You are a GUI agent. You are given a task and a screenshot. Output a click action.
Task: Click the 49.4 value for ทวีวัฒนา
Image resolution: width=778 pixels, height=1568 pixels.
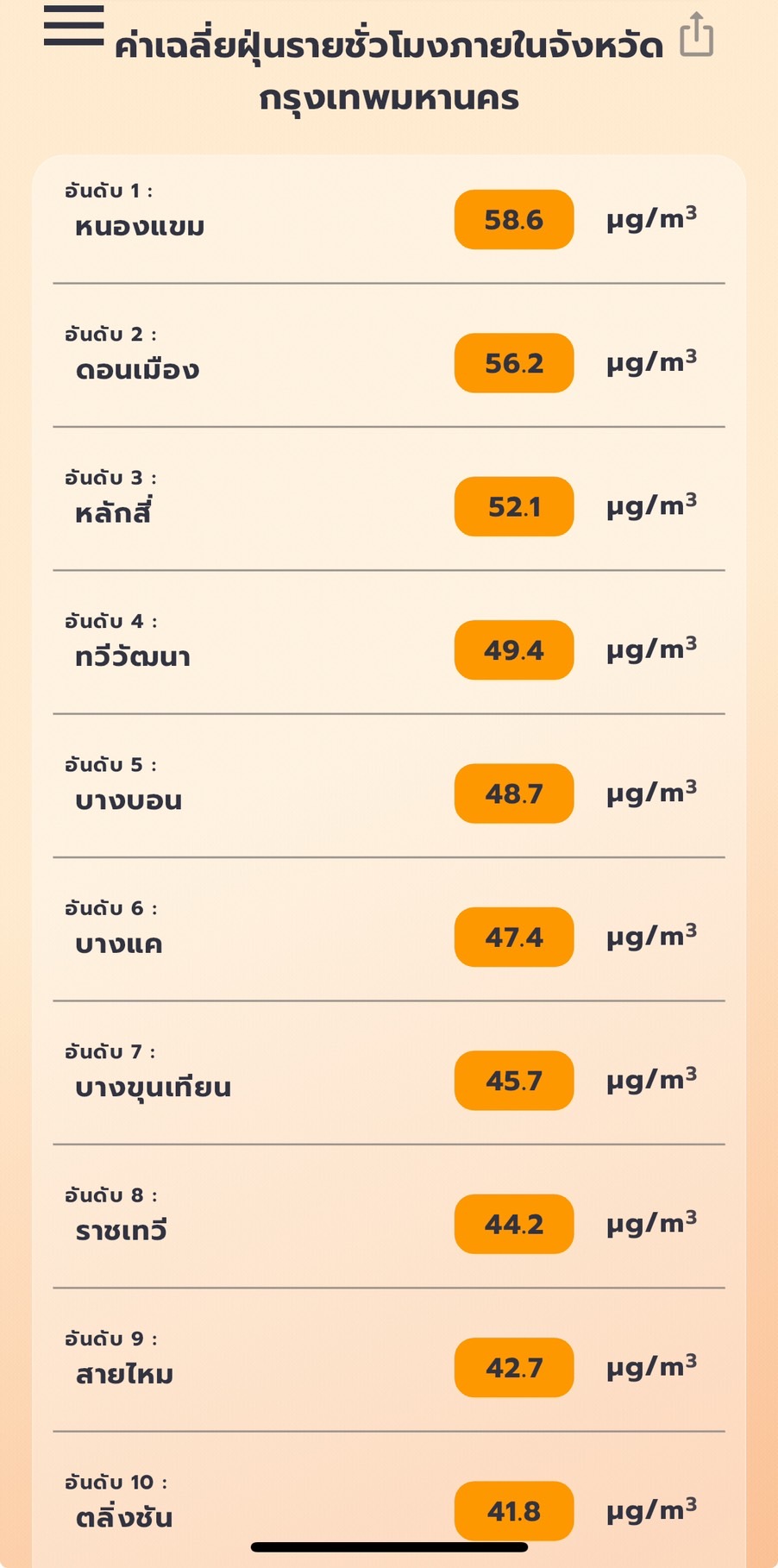click(512, 650)
